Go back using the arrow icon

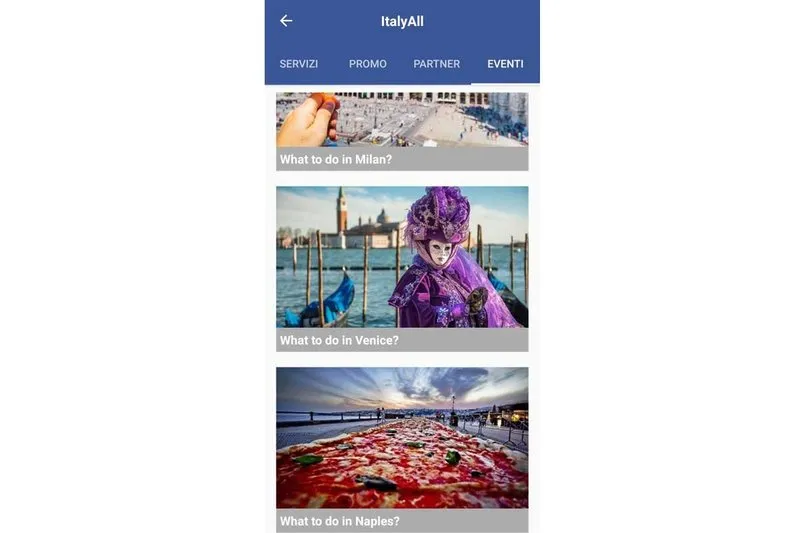286,21
